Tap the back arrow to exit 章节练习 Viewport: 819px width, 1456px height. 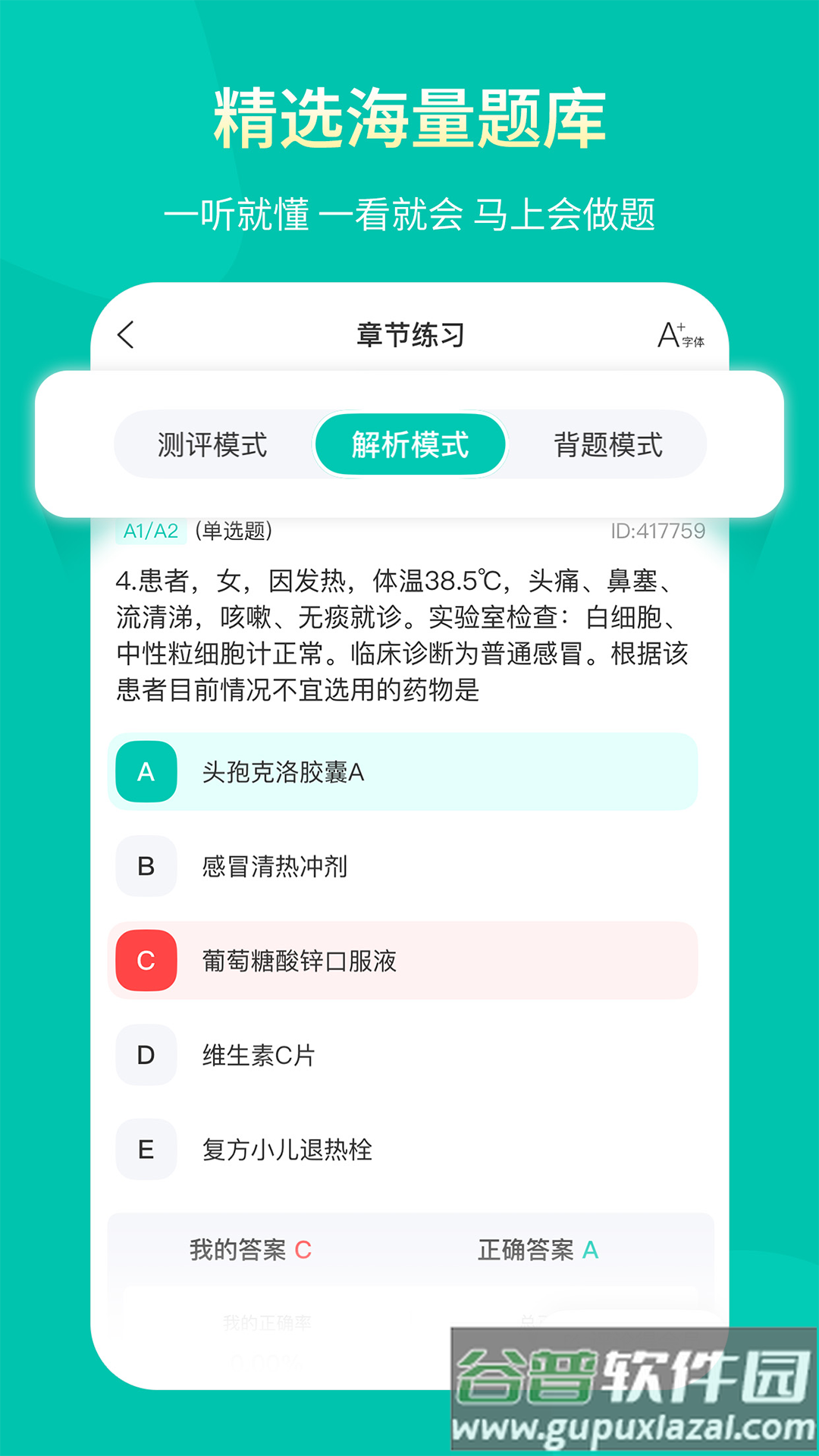[x=127, y=334]
